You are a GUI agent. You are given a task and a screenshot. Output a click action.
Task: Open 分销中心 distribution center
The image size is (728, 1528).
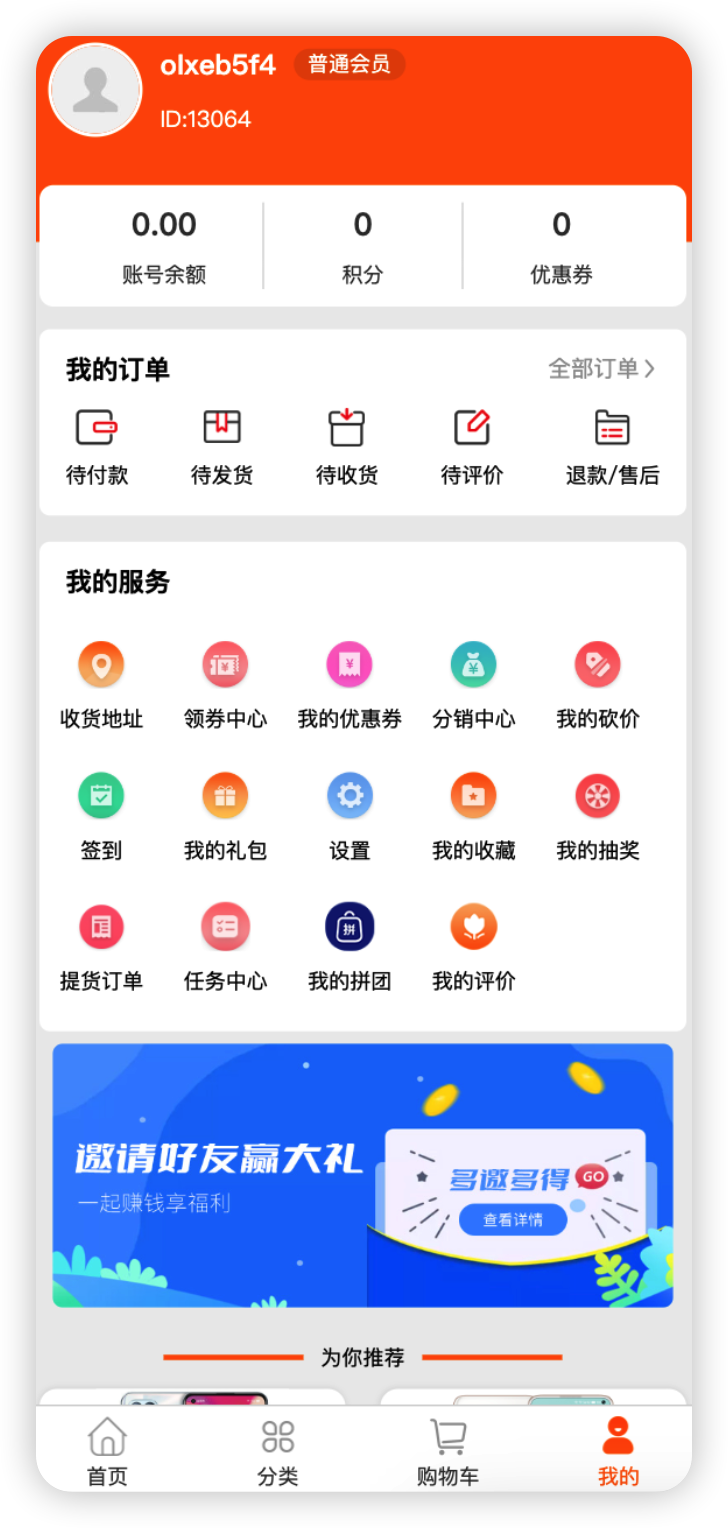[473, 684]
